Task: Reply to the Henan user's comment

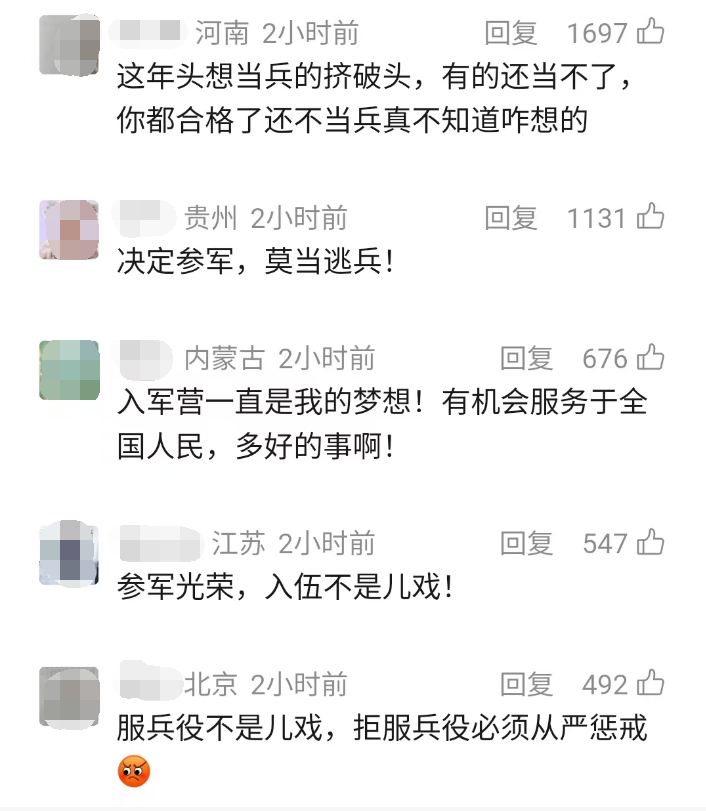Action: (511, 33)
